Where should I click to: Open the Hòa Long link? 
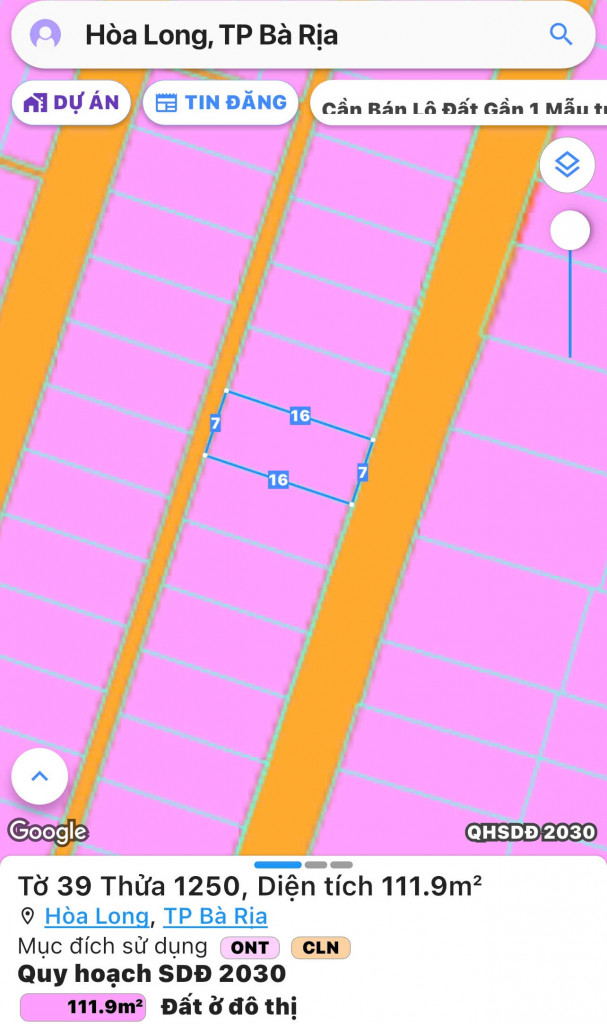97,916
